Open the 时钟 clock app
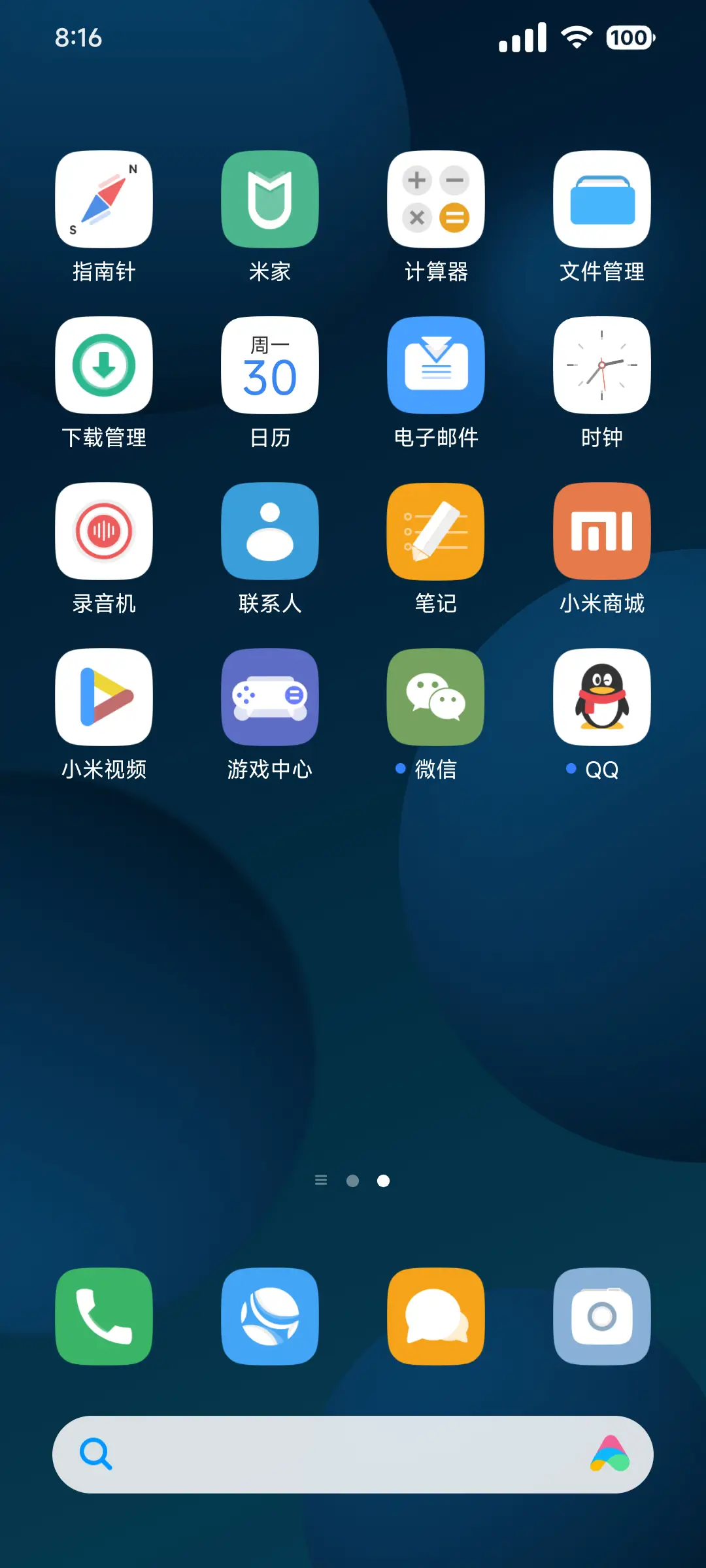This screenshot has width=706, height=1568. coord(601,366)
